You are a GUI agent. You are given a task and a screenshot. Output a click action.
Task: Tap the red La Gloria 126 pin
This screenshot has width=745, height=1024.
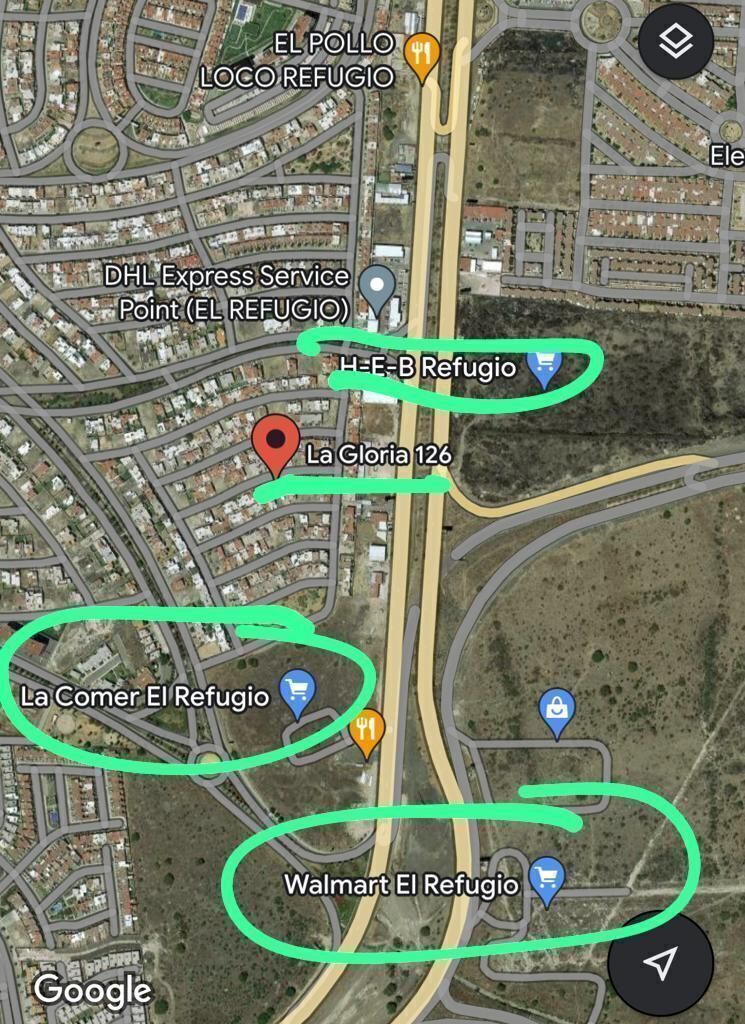tap(274, 446)
